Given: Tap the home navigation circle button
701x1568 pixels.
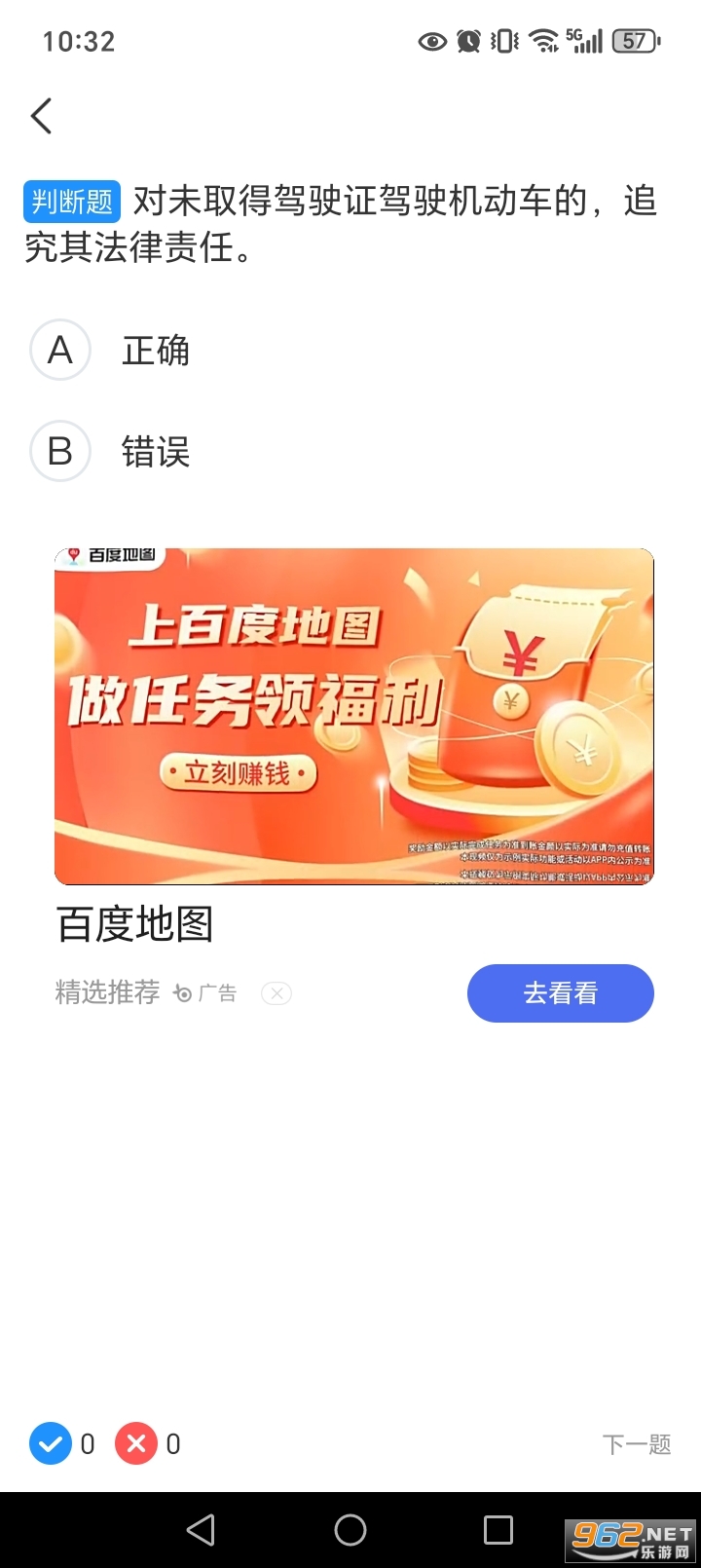Looking at the screenshot, I should click(x=350, y=1529).
